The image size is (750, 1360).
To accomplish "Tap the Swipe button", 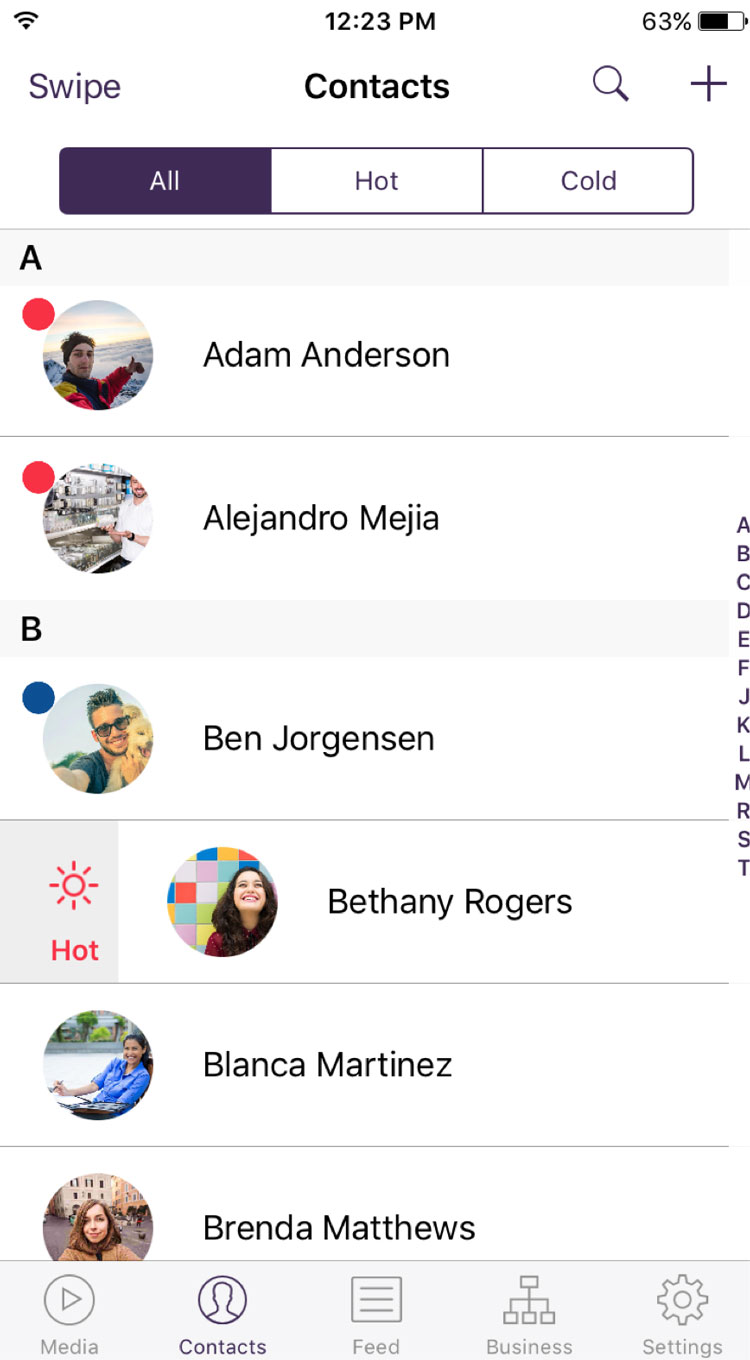I will point(74,86).
